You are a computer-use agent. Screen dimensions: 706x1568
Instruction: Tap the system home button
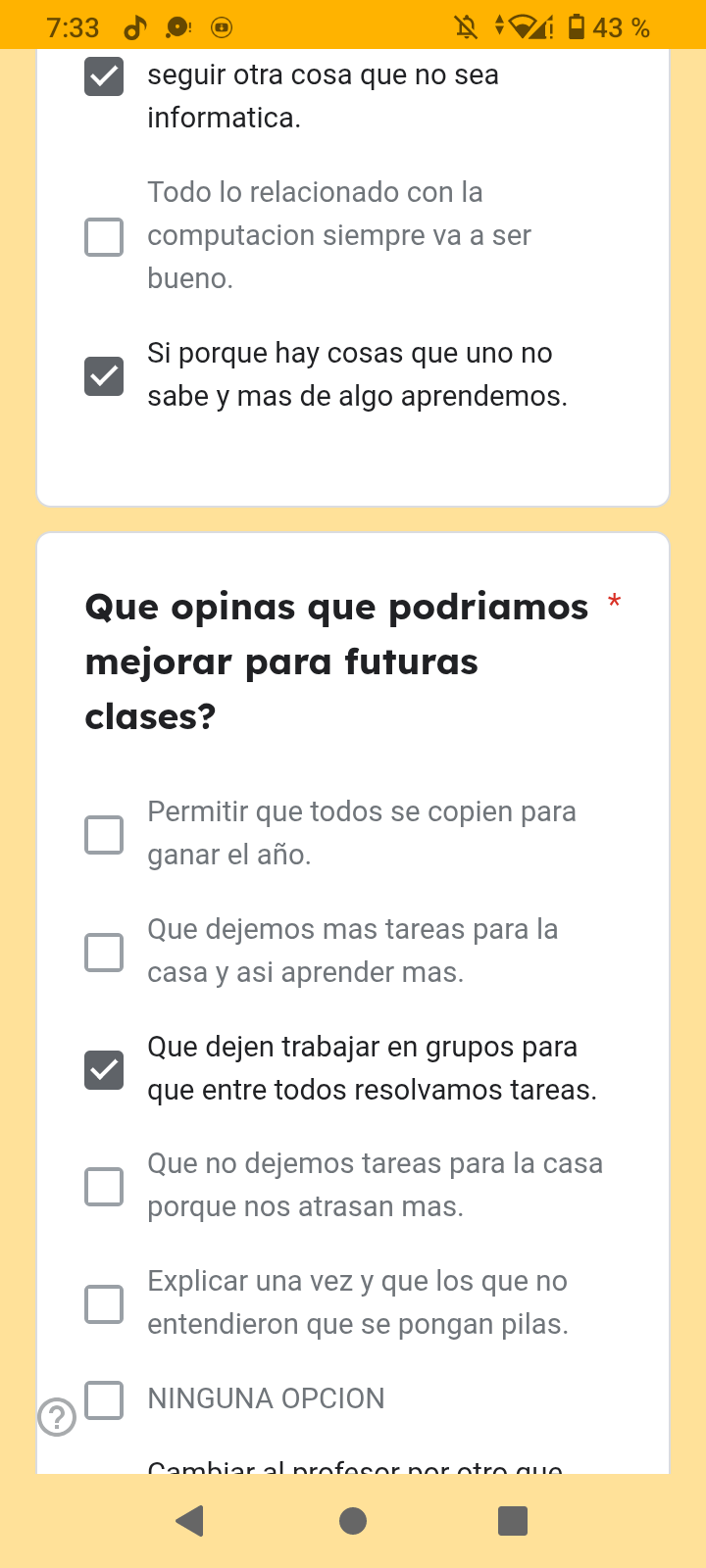point(353,1521)
